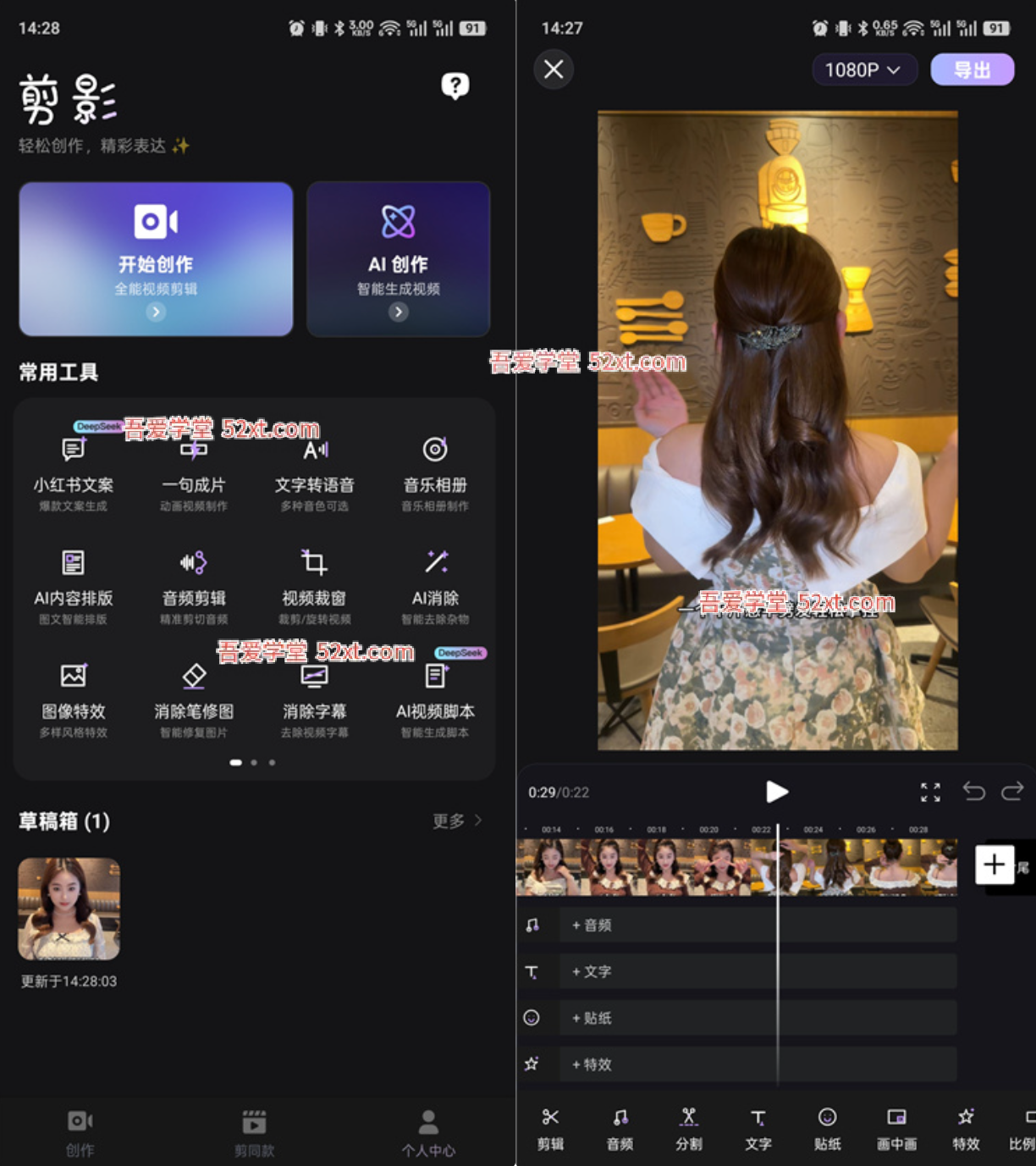
Task: Open the help question-mark icon
Action: 455,86
